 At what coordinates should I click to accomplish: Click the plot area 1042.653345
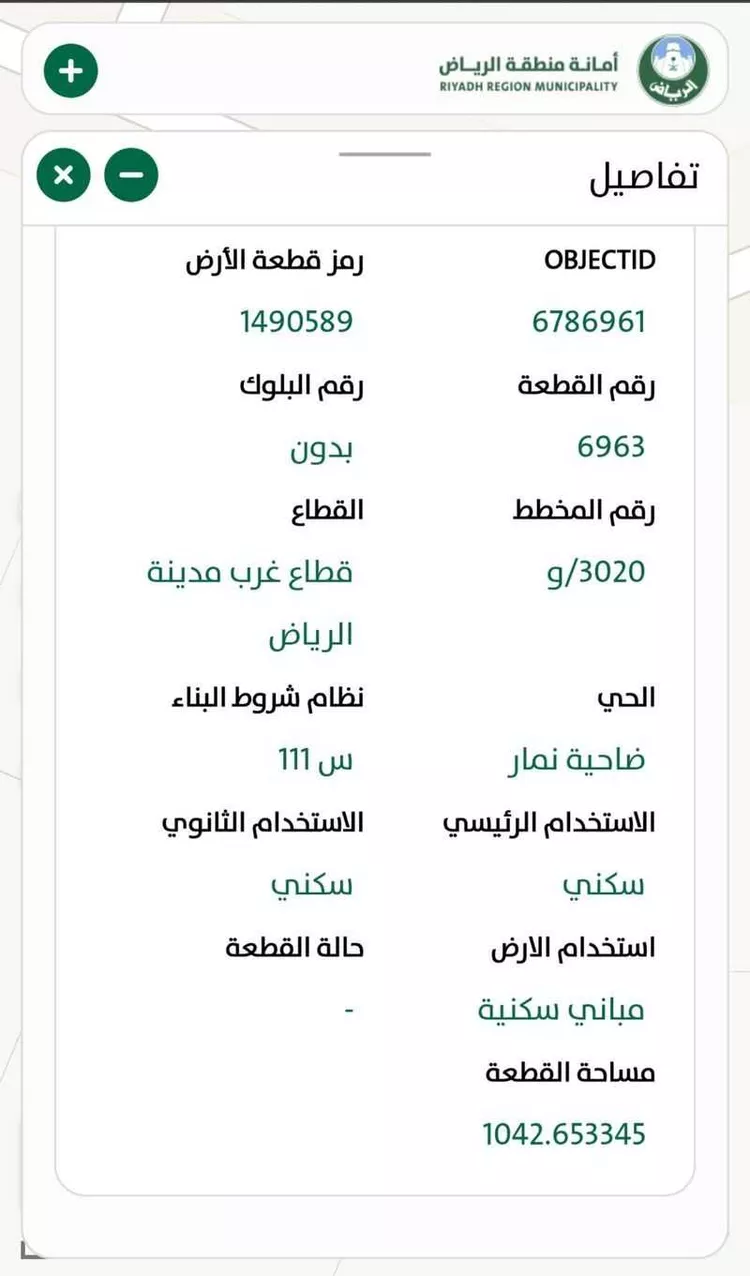click(x=565, y=1134)
